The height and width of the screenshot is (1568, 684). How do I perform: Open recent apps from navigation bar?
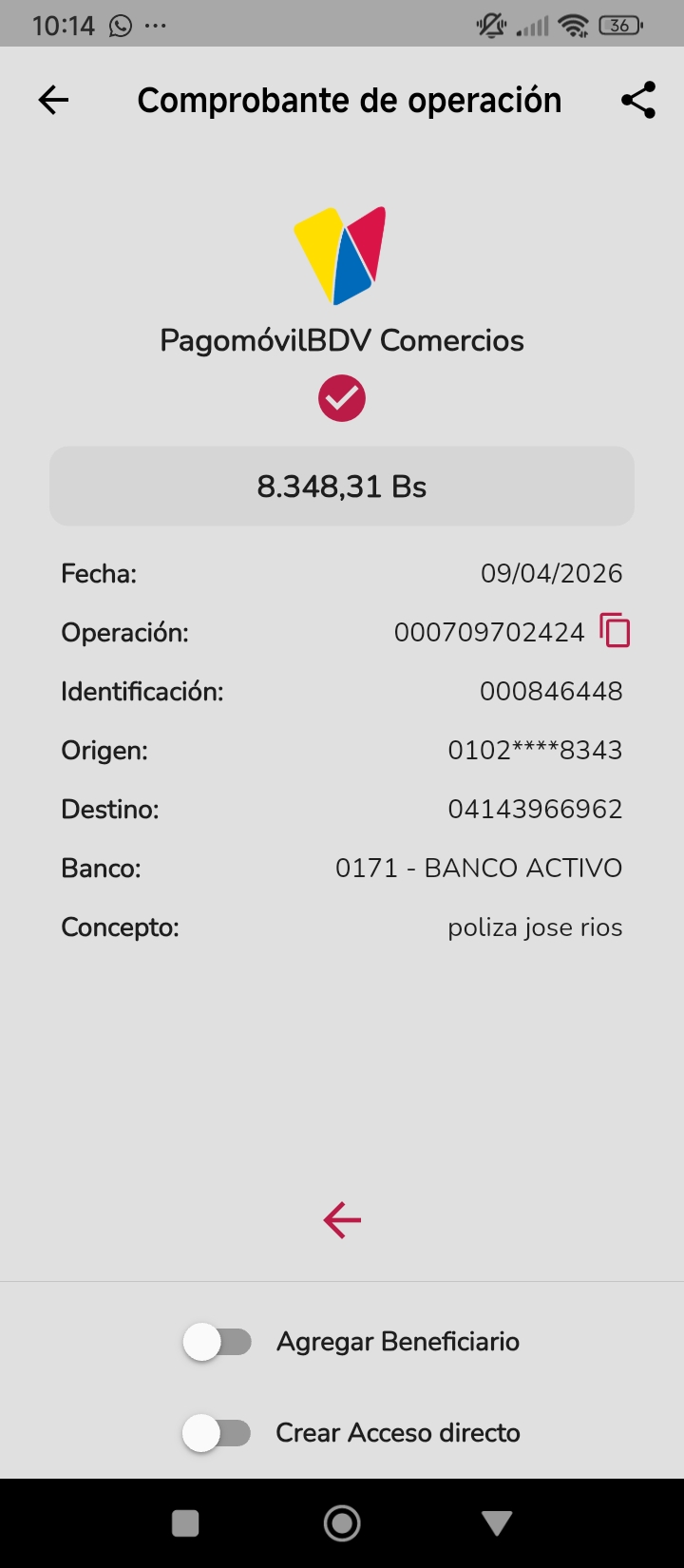click(x=185, y=1523)
